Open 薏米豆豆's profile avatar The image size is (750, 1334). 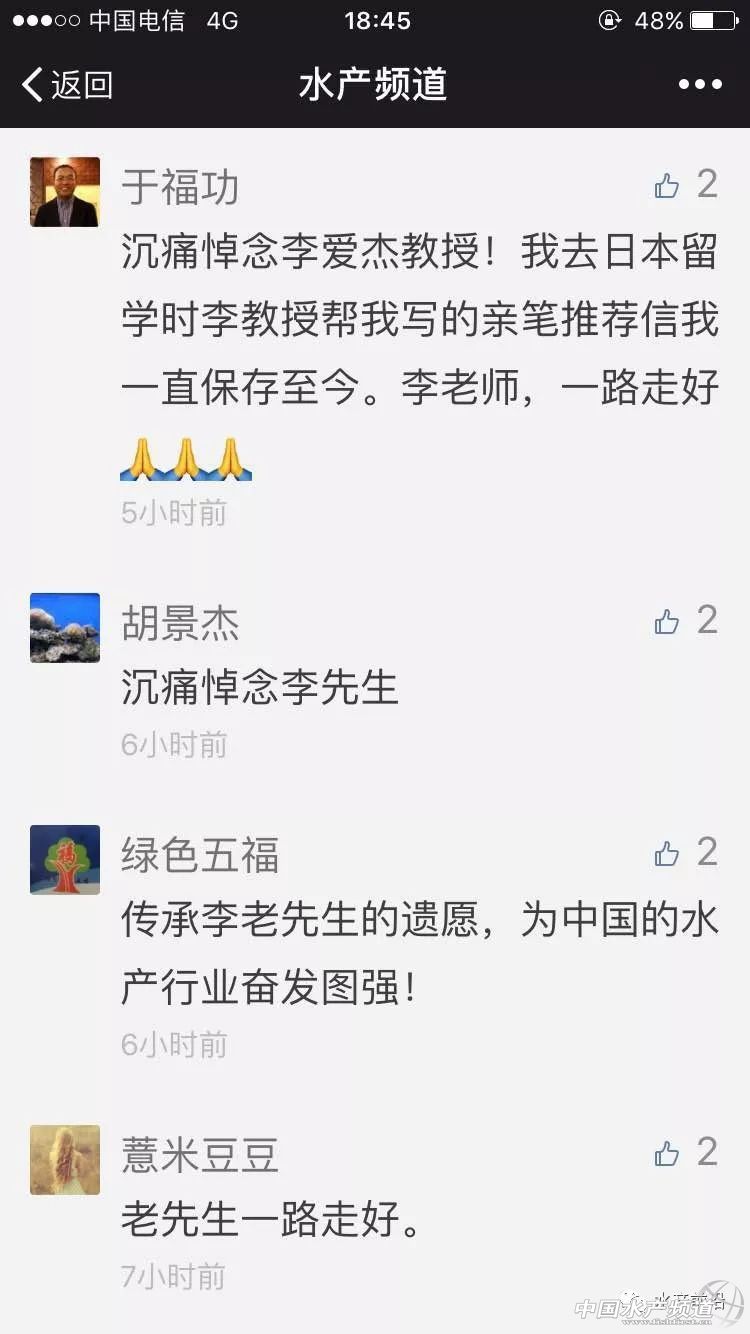[65, 1159]
